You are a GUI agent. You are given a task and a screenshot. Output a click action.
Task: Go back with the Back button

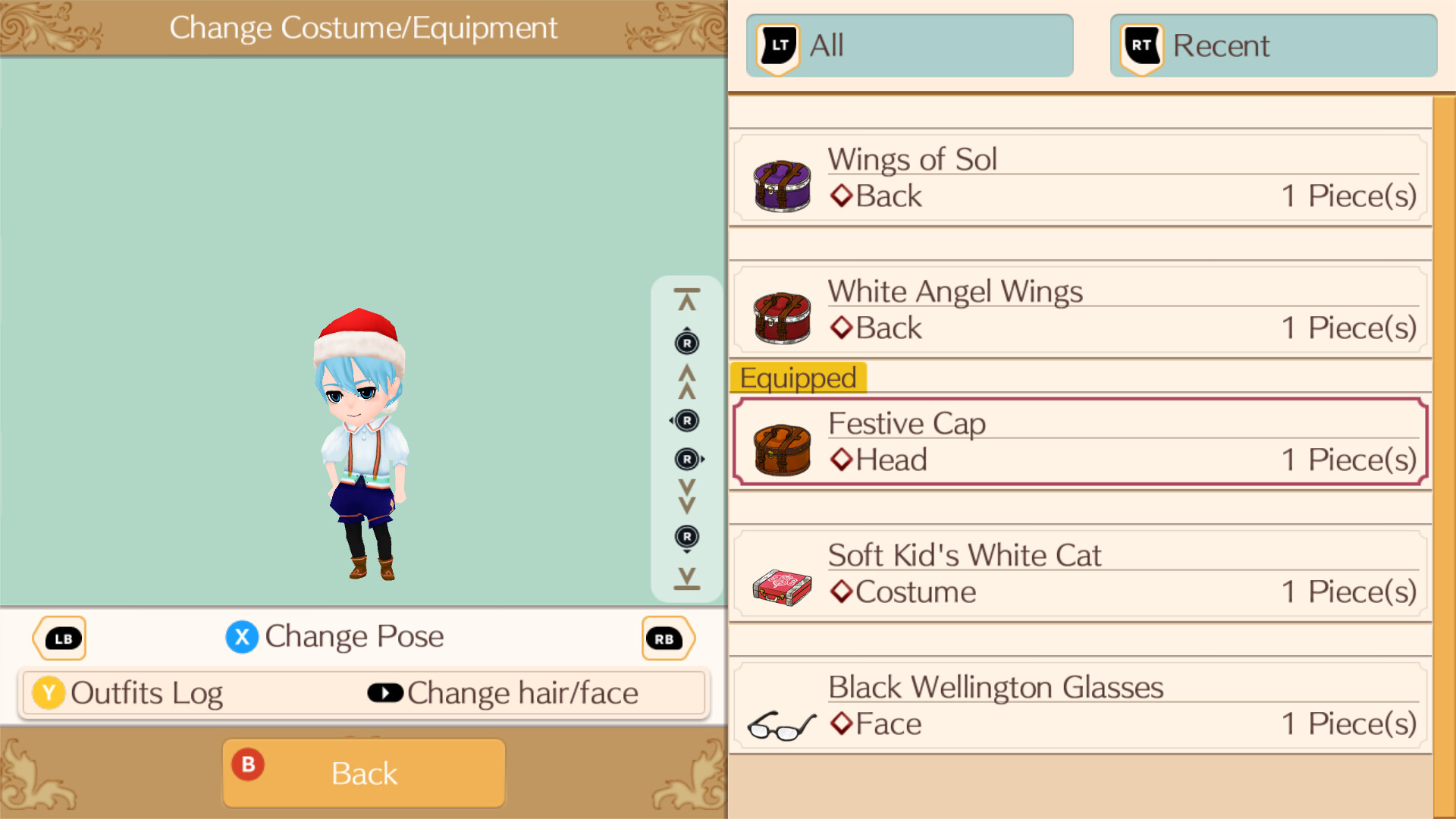click(x=364, y=773)
